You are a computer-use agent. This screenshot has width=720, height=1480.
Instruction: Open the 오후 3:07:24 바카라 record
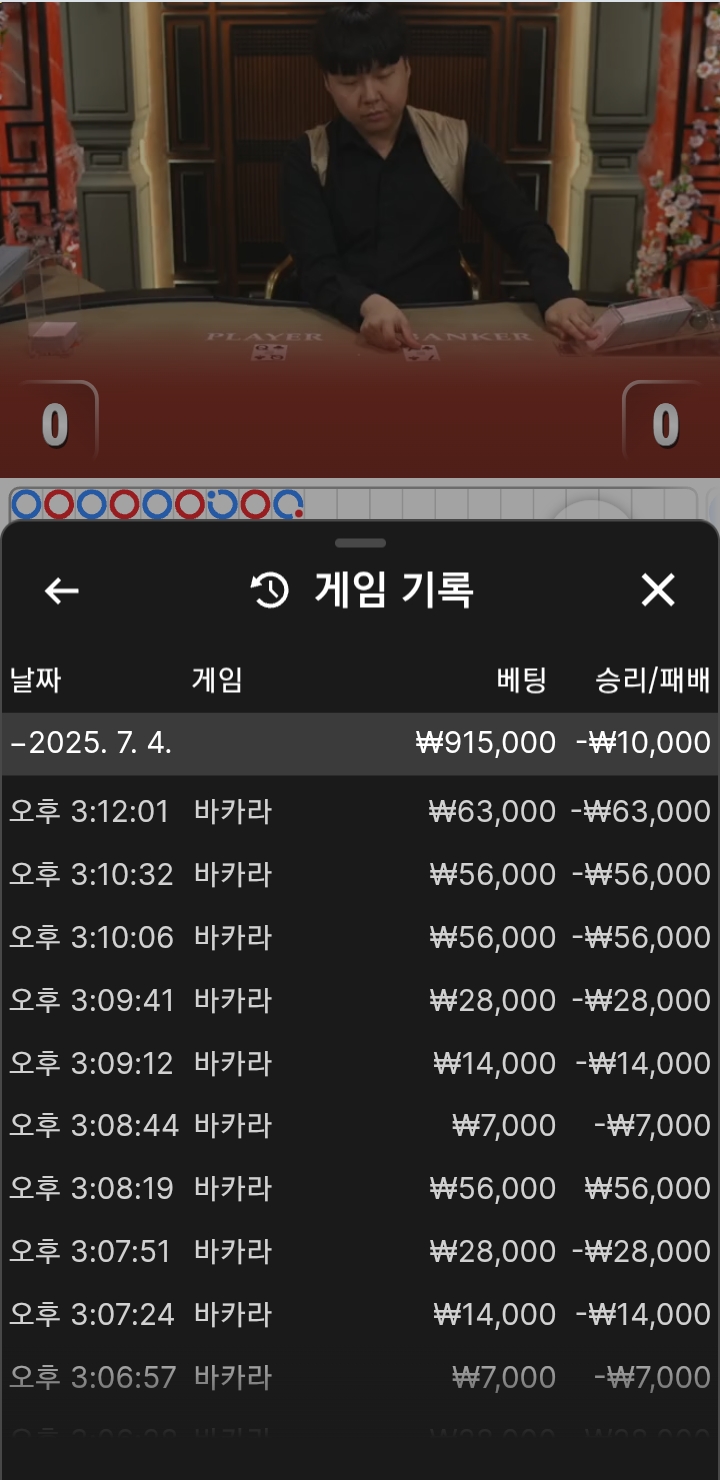pyautogui.click(x=360, y=1314)
